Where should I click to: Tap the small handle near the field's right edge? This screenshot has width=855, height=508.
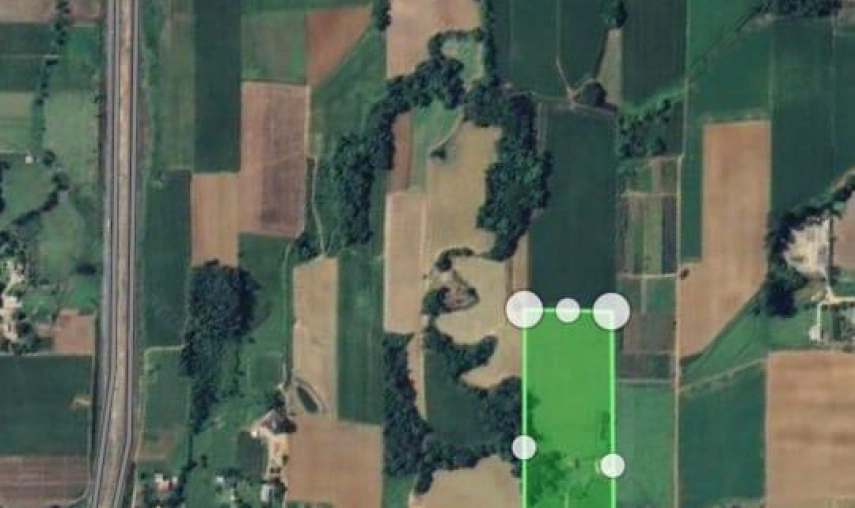pos(612,465)
